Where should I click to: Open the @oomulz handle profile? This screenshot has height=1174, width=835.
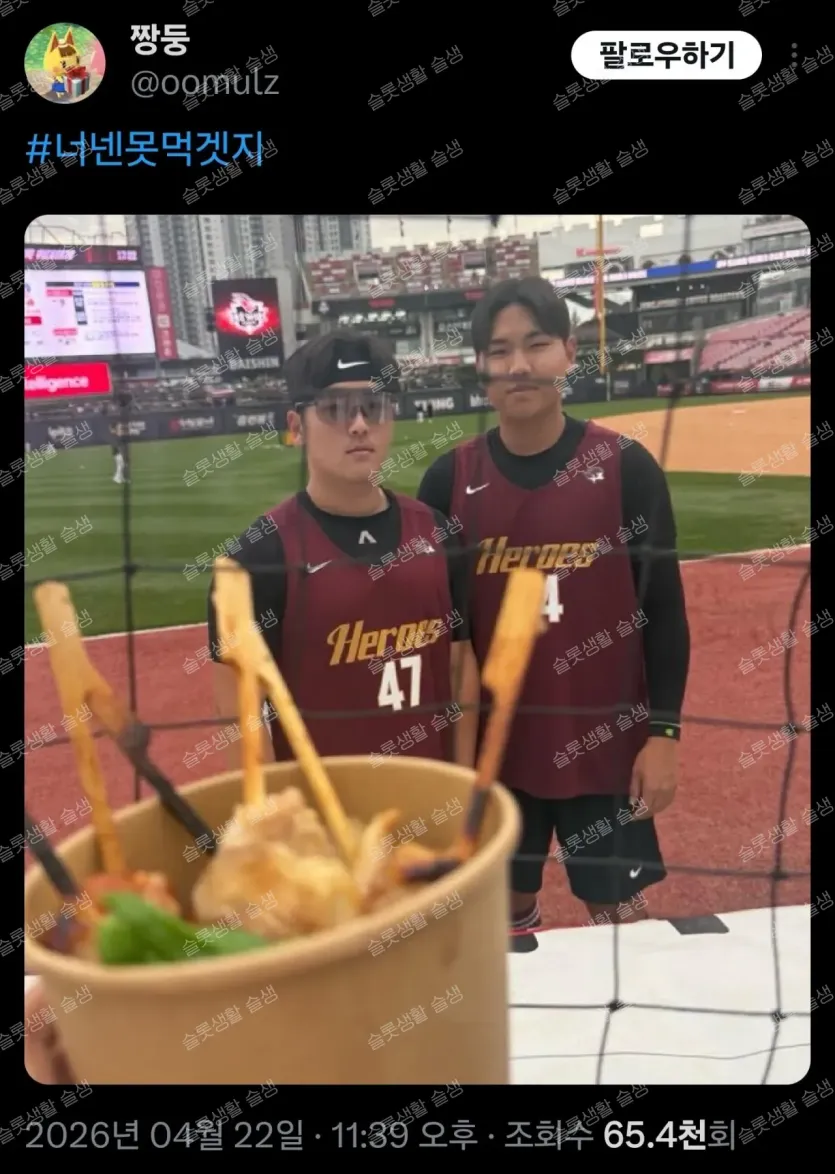point(204,84)
